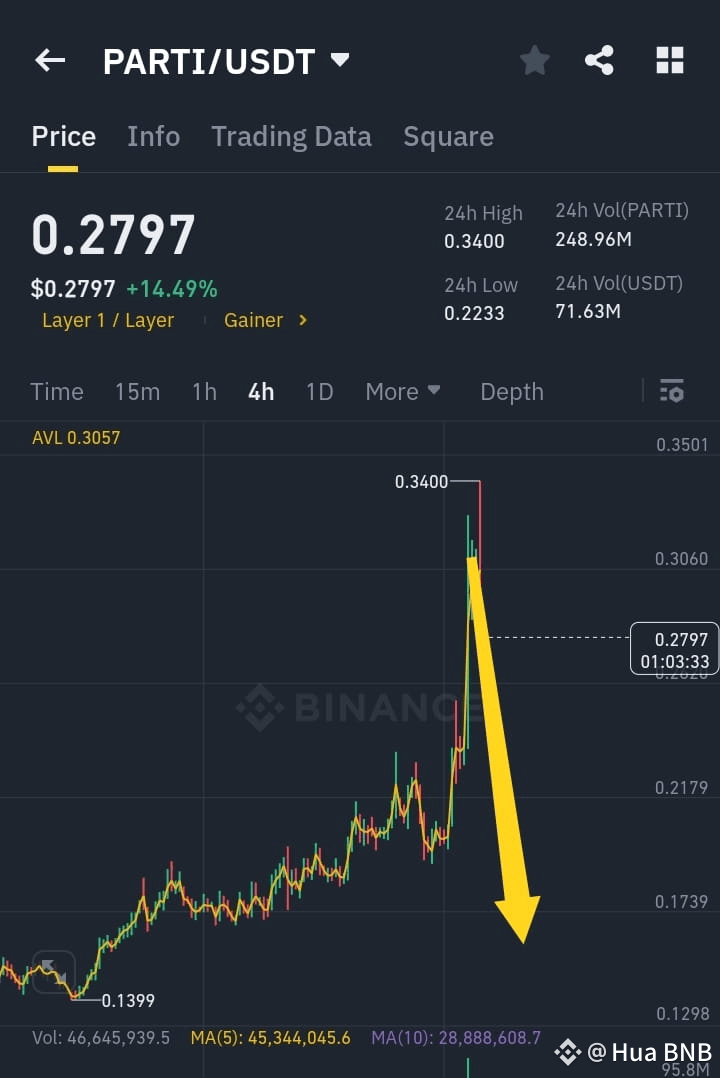Open the Trading Data tab
Viewport: 720px width, 1078px height.
coord(291,136)
